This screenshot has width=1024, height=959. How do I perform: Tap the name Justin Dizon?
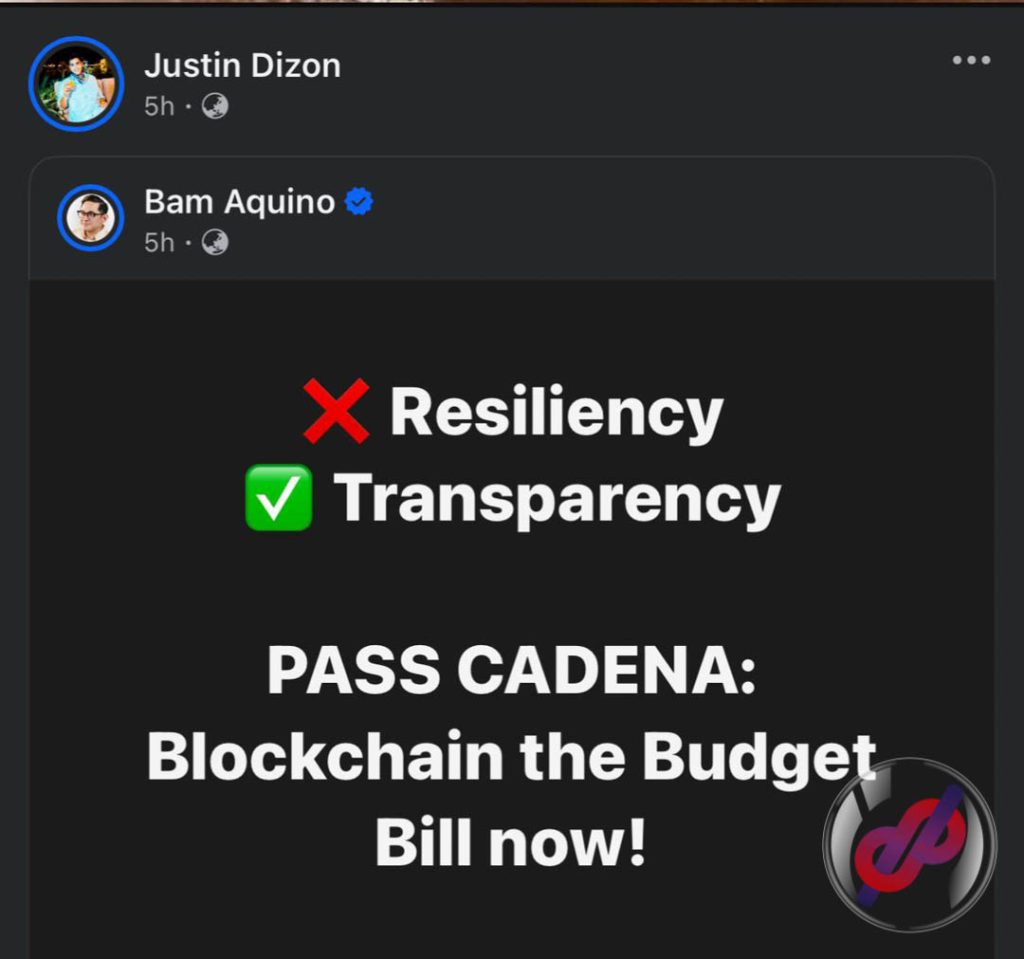242,65
